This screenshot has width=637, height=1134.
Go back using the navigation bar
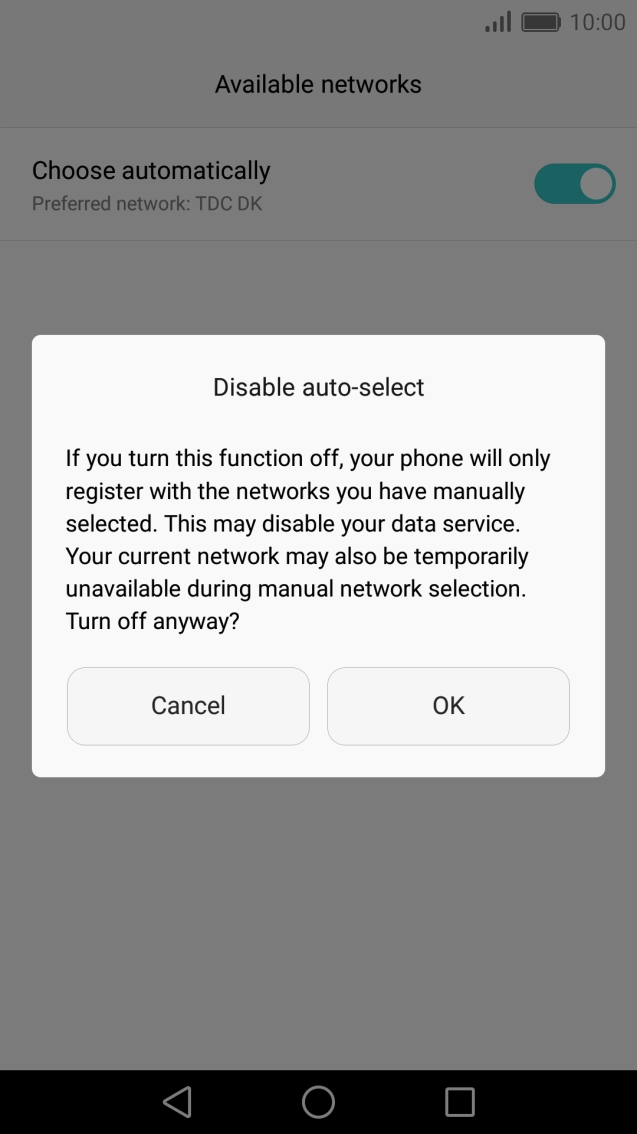tap(177, 1102)
